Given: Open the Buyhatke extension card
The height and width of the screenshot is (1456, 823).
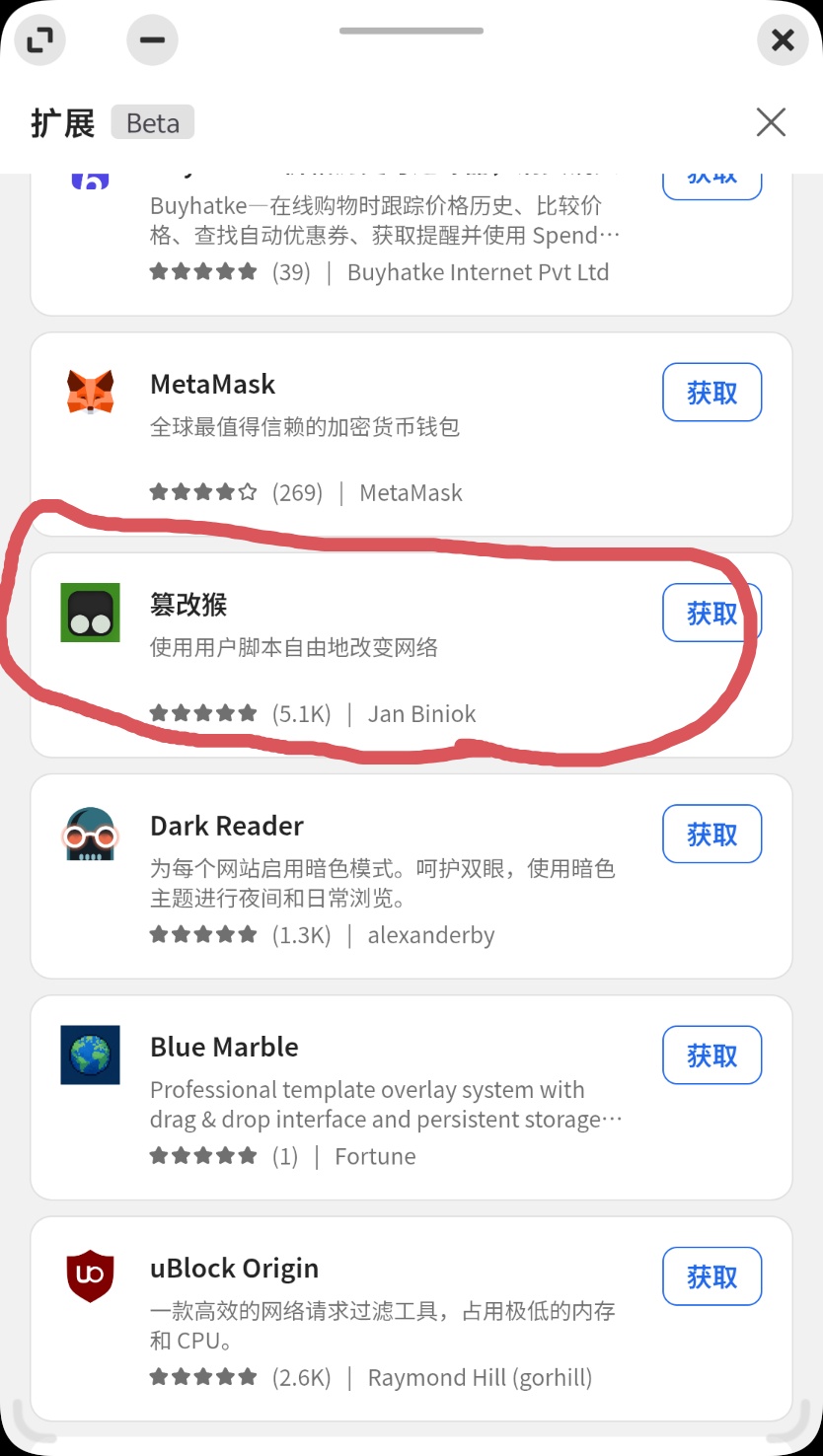Looking at the screenshot, I should 385,237.
